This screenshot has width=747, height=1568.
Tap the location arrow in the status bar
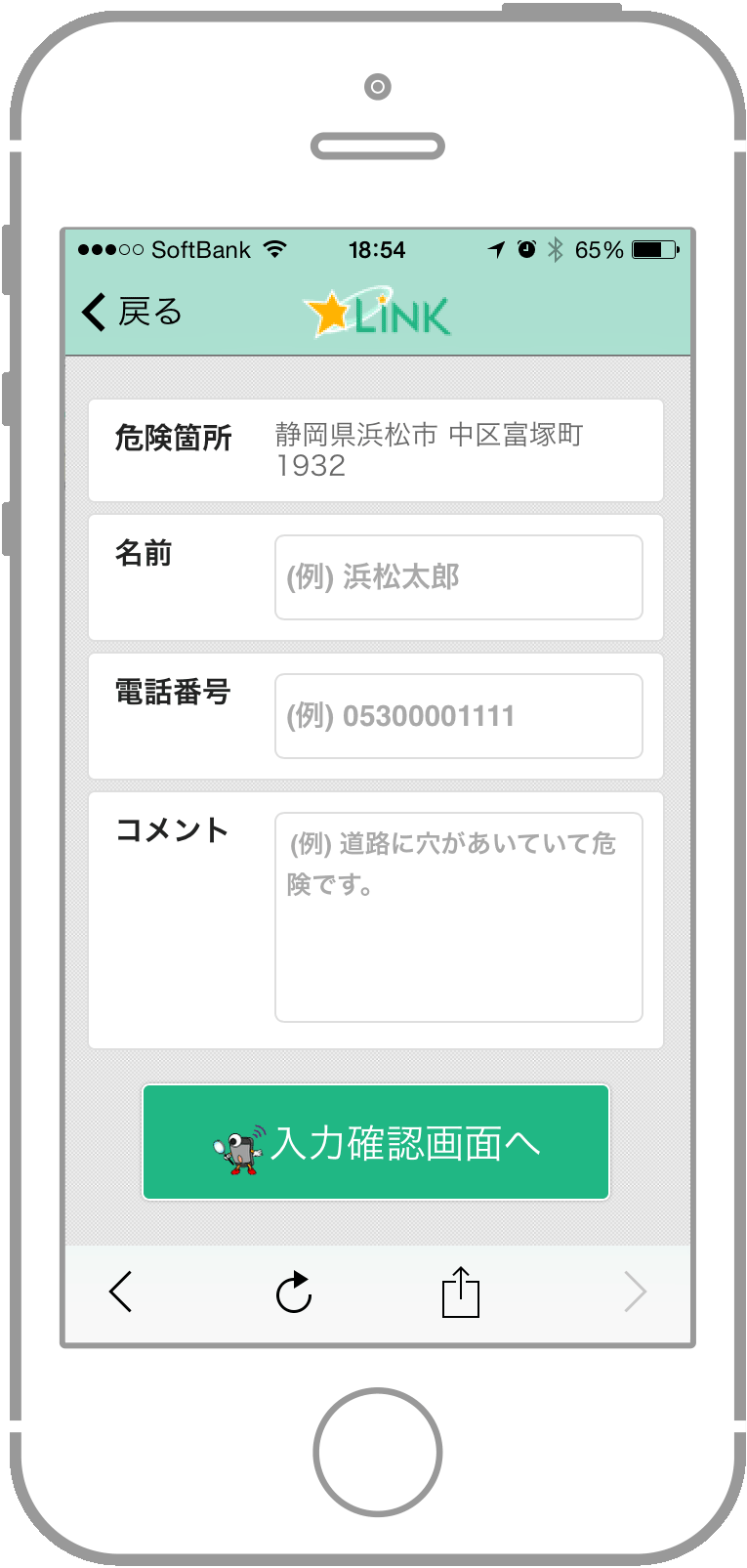tap(496, 249)
